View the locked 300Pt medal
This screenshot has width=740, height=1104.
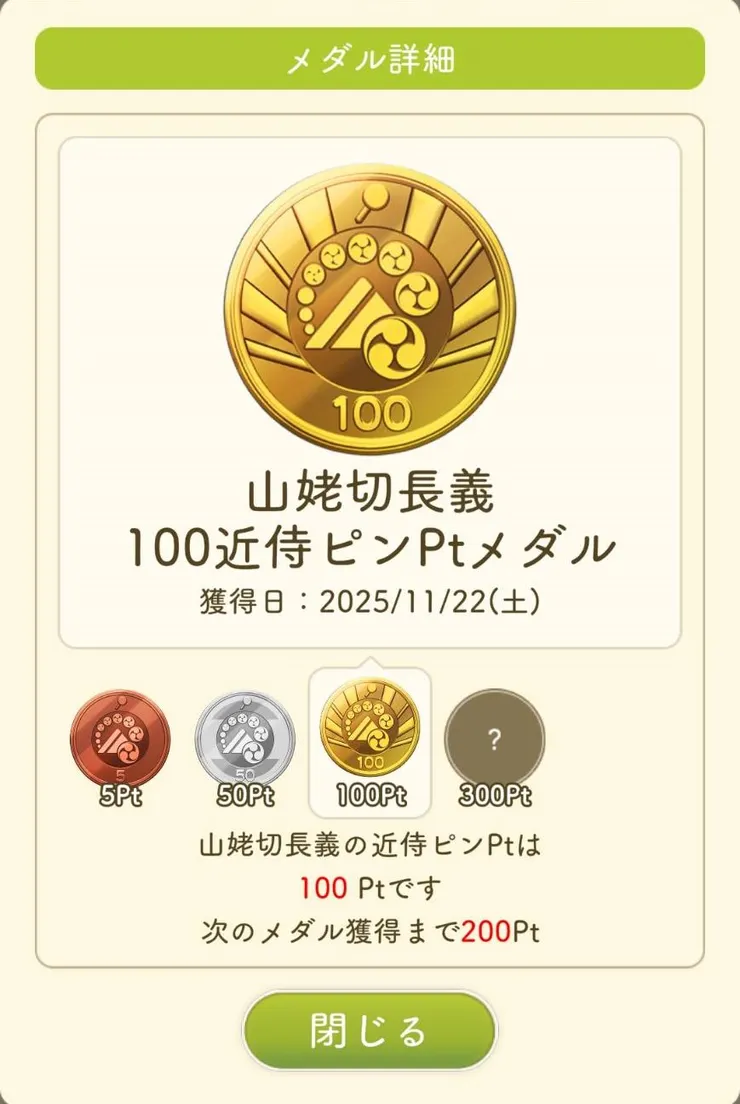tap(494, 742)
